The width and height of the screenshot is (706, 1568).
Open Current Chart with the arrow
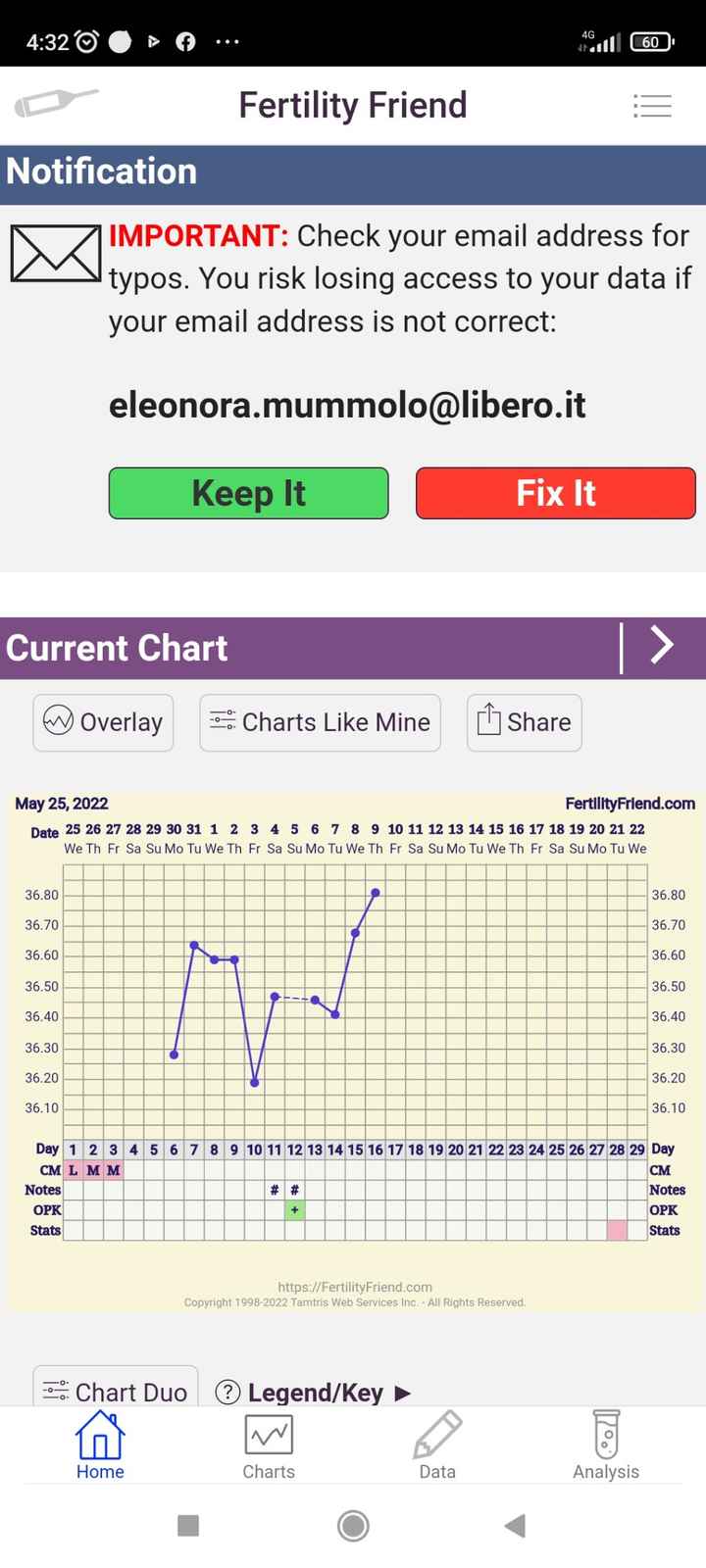click(662, 647)
